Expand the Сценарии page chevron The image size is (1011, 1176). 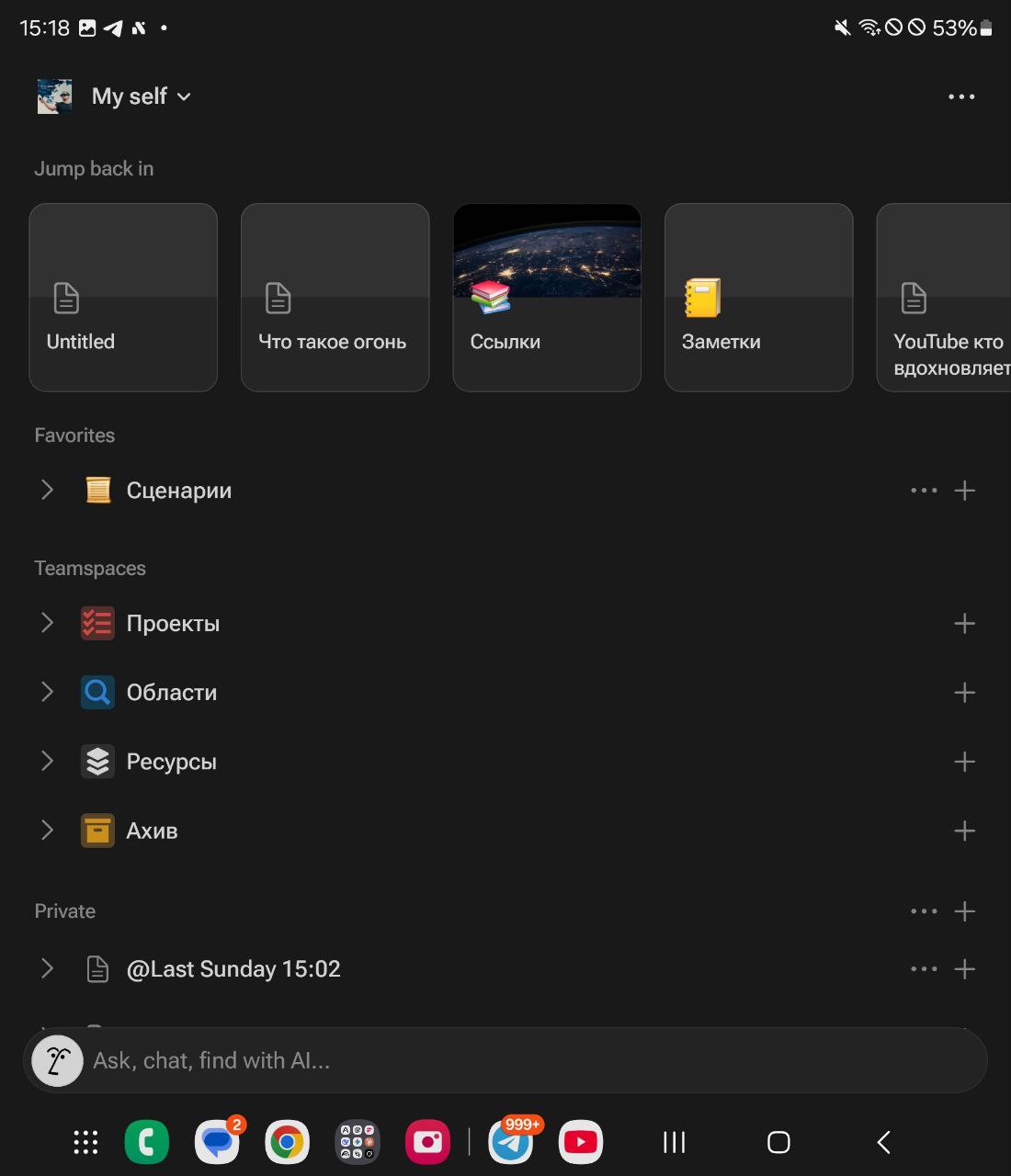(47, 491)
